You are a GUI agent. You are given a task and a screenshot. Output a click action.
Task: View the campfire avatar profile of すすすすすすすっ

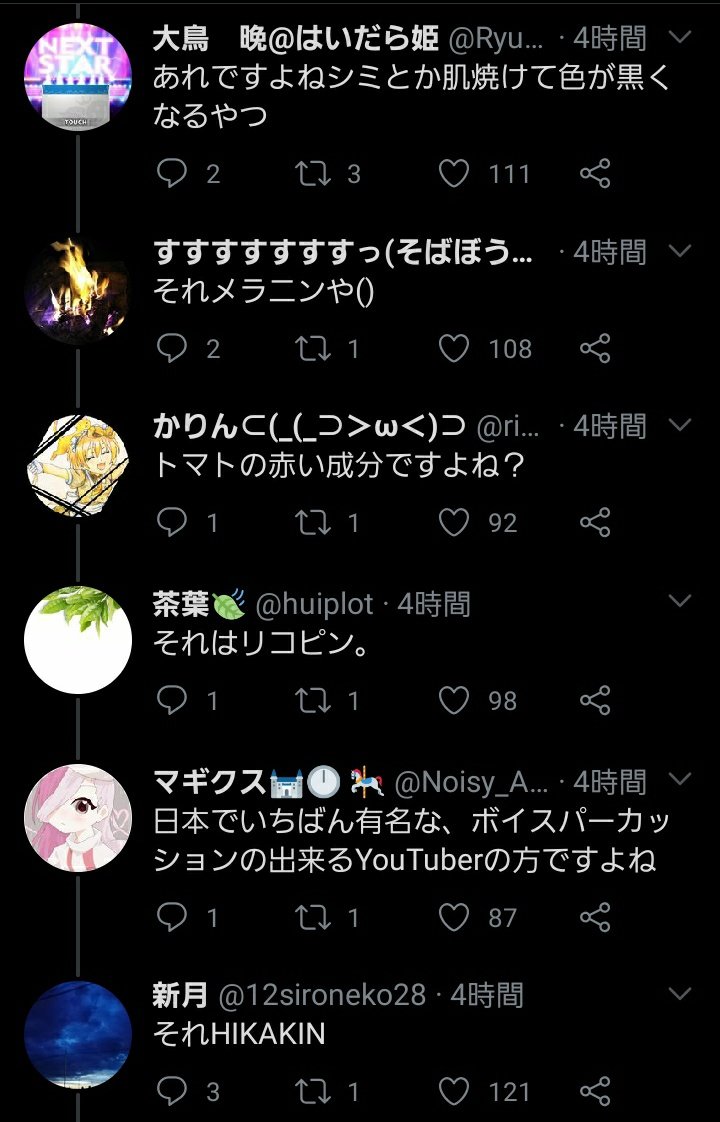pyautogui.click(x=78, y=291)
